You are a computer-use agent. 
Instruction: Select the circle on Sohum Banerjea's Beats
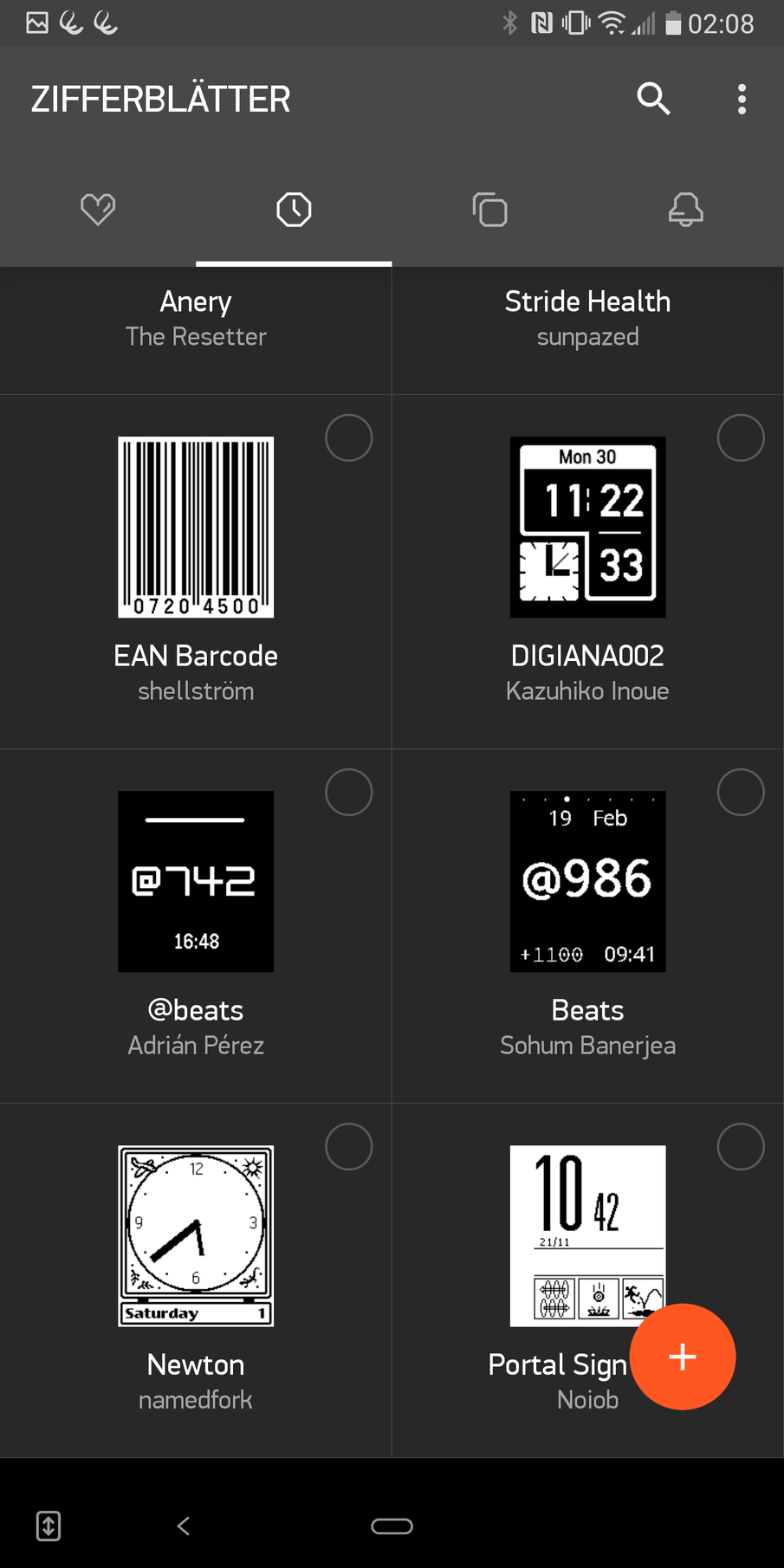[x=741, y=792]
